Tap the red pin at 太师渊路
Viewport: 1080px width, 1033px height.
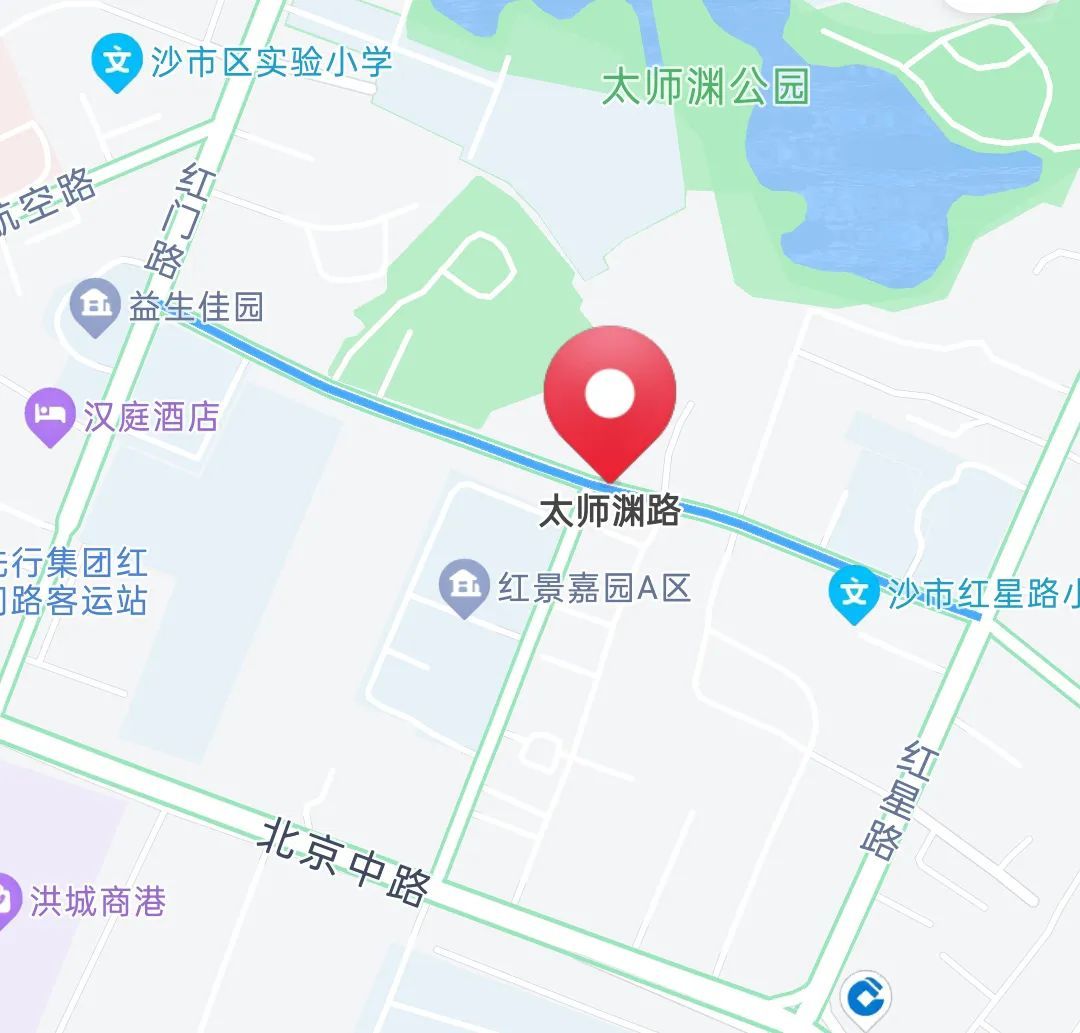coord(610,396)
